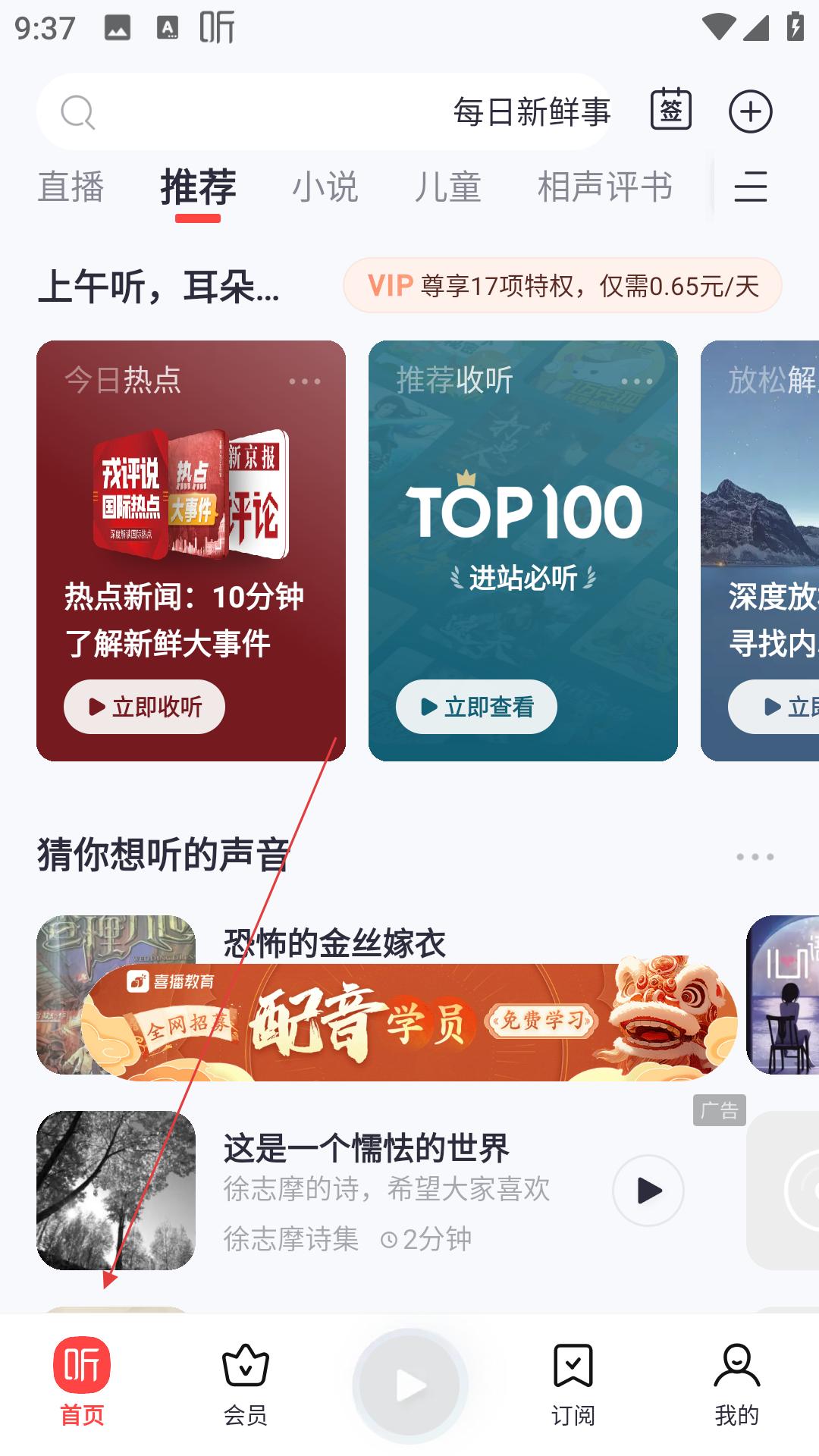
Task: Open the daily sign-in (签) calendar icon
Action: coord(671,111)
